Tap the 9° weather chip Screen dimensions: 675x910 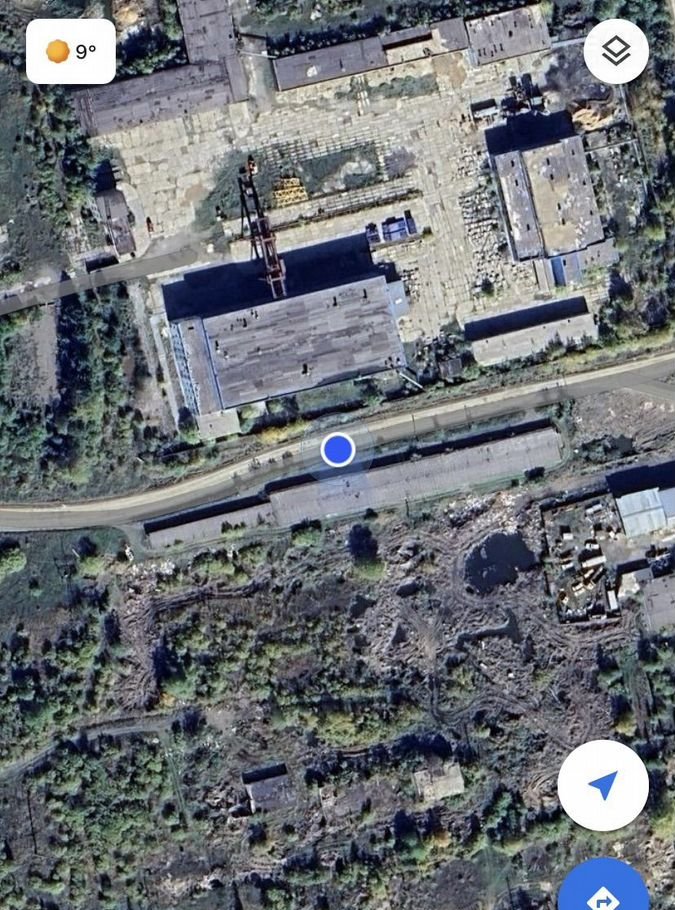(71, 51)
